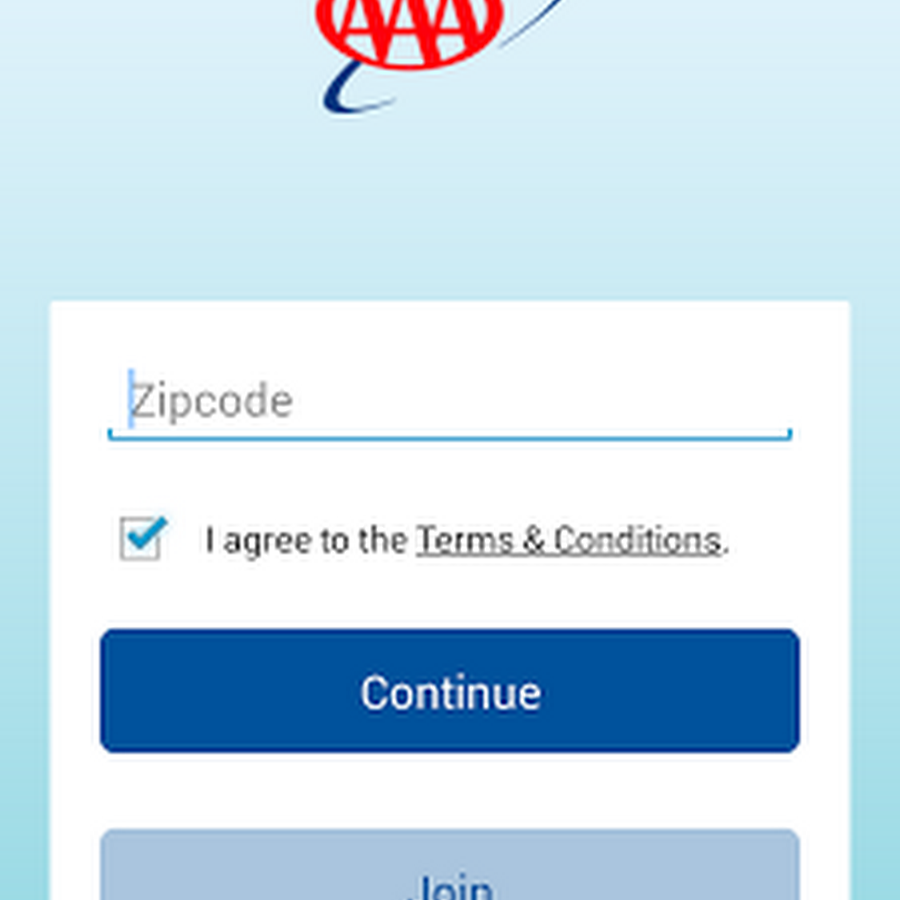Focus the Zipcode text field
The height and width of the screenshot is (900, 900).
coord(450,402)
